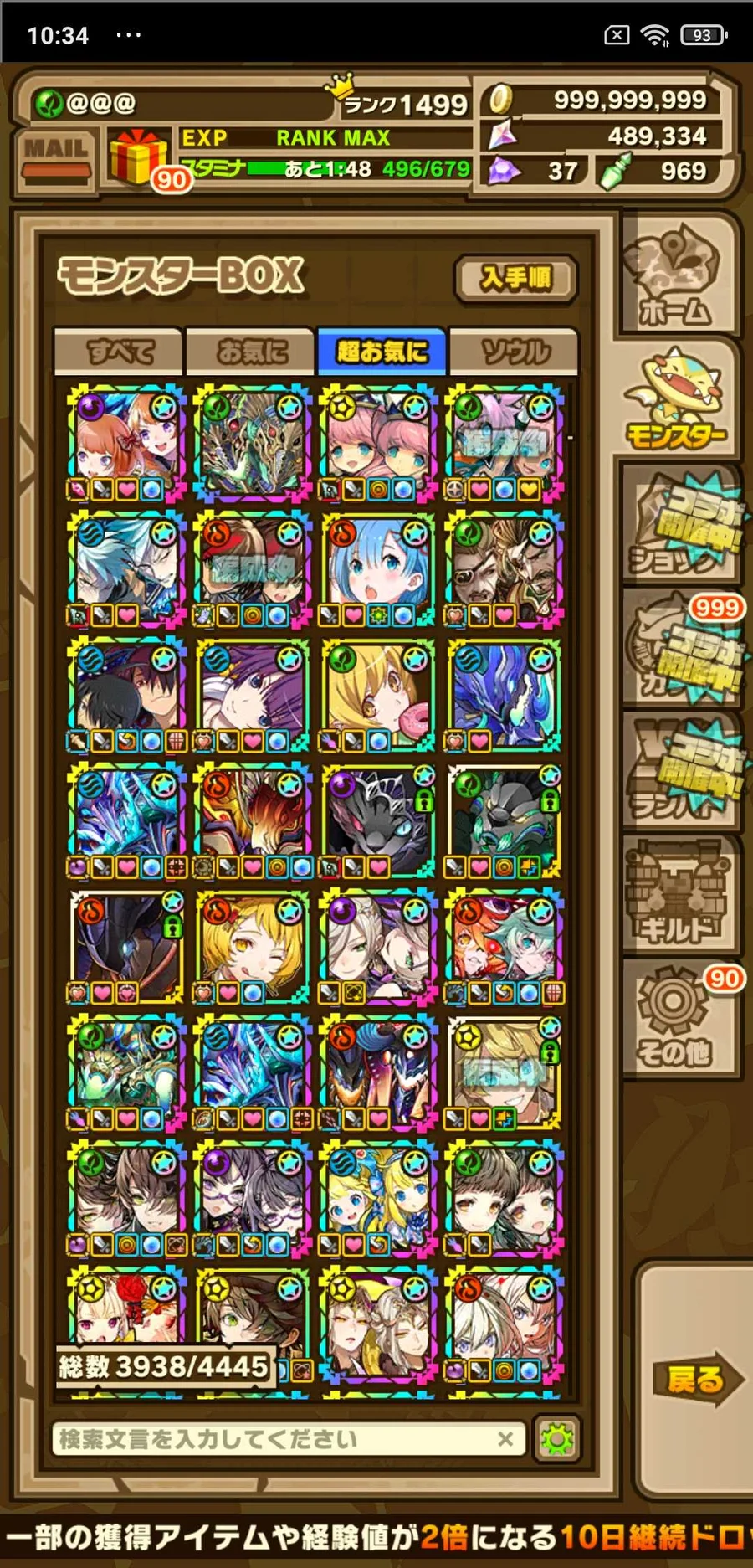Open the blue-haired girl monster tile
Image resolution: width=753 pixels, height=1568 pixels.
[378, 569]
